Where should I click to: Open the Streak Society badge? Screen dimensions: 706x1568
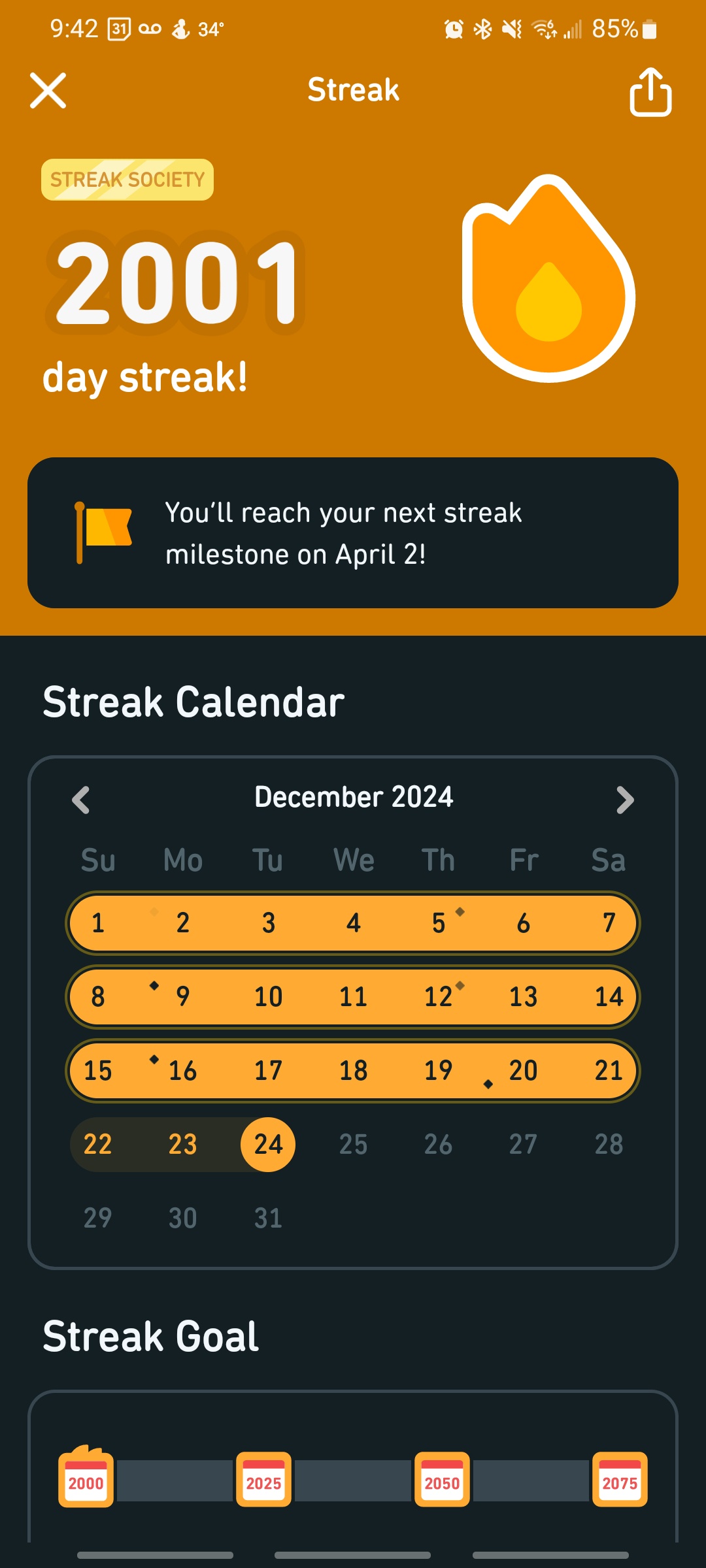click(x=127, y=180)
